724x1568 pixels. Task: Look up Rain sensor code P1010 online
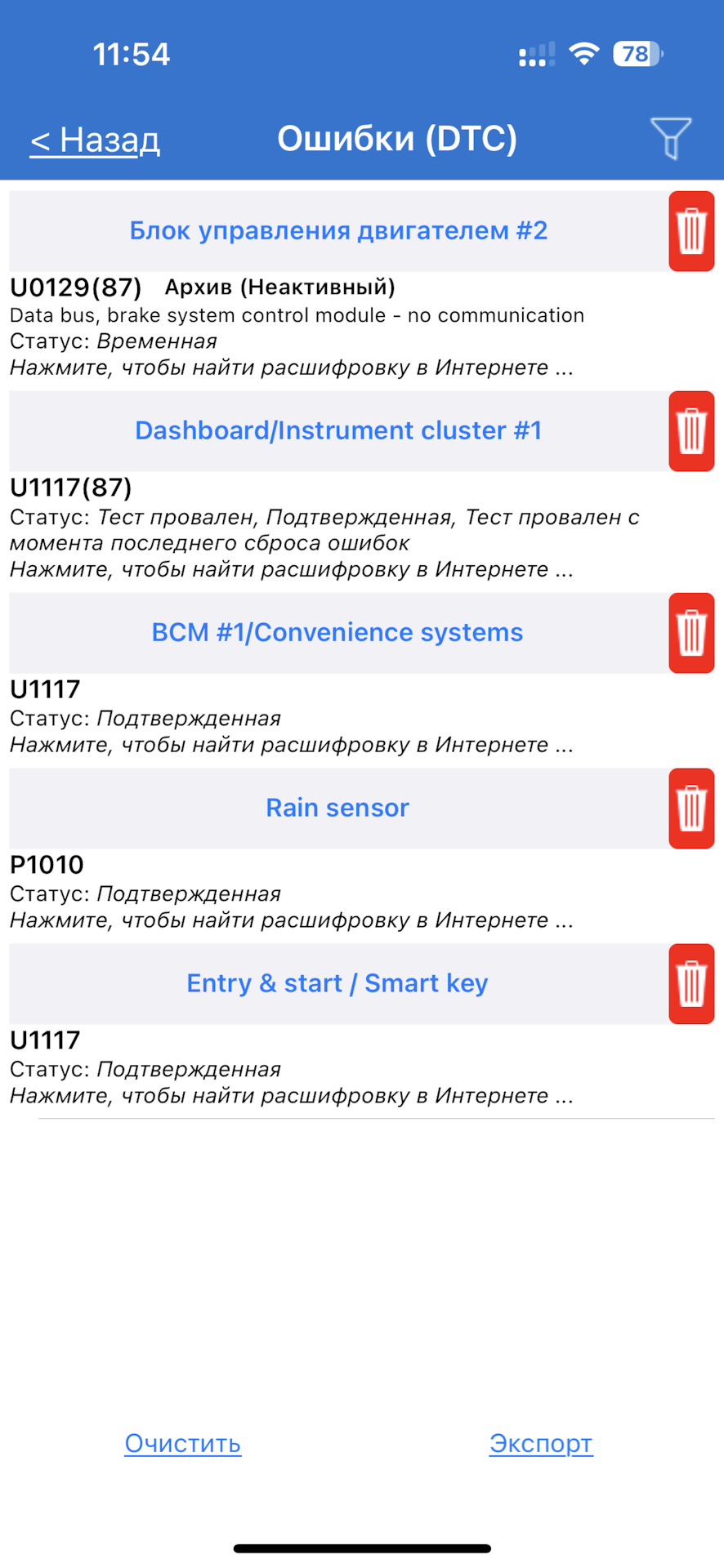pos(292,920)
